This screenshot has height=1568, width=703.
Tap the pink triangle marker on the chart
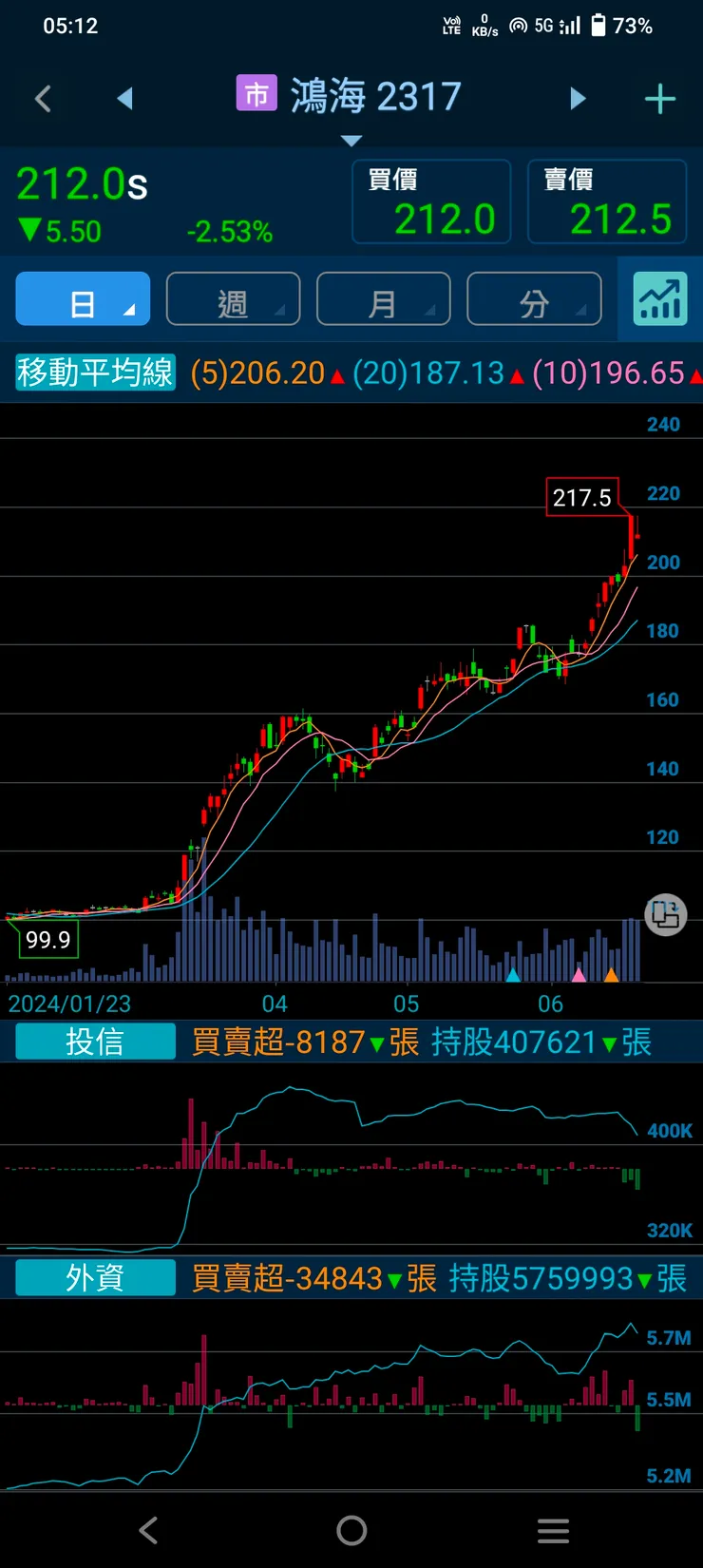click(579, 975)
